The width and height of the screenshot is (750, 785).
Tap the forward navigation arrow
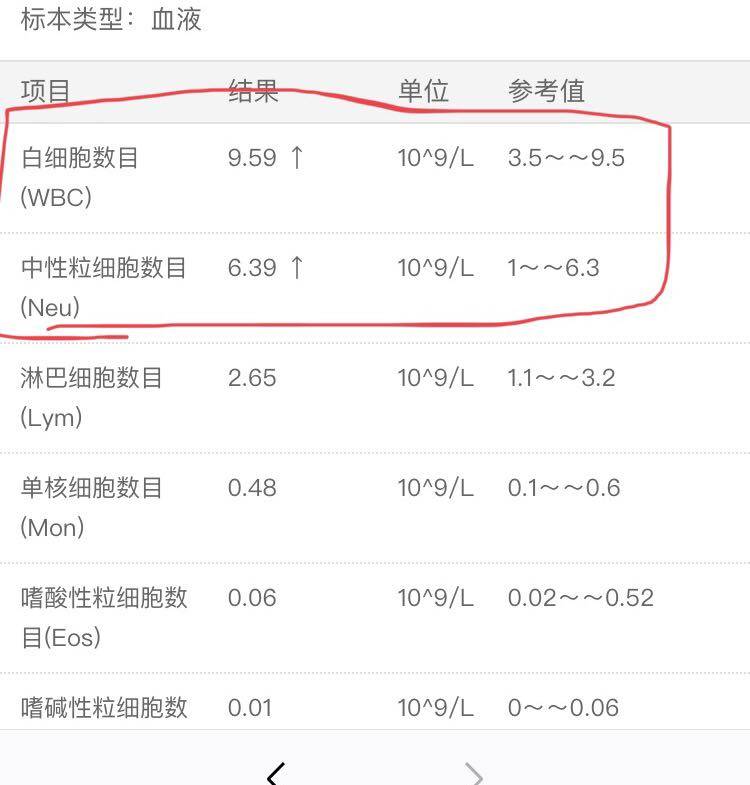[475, 773]
